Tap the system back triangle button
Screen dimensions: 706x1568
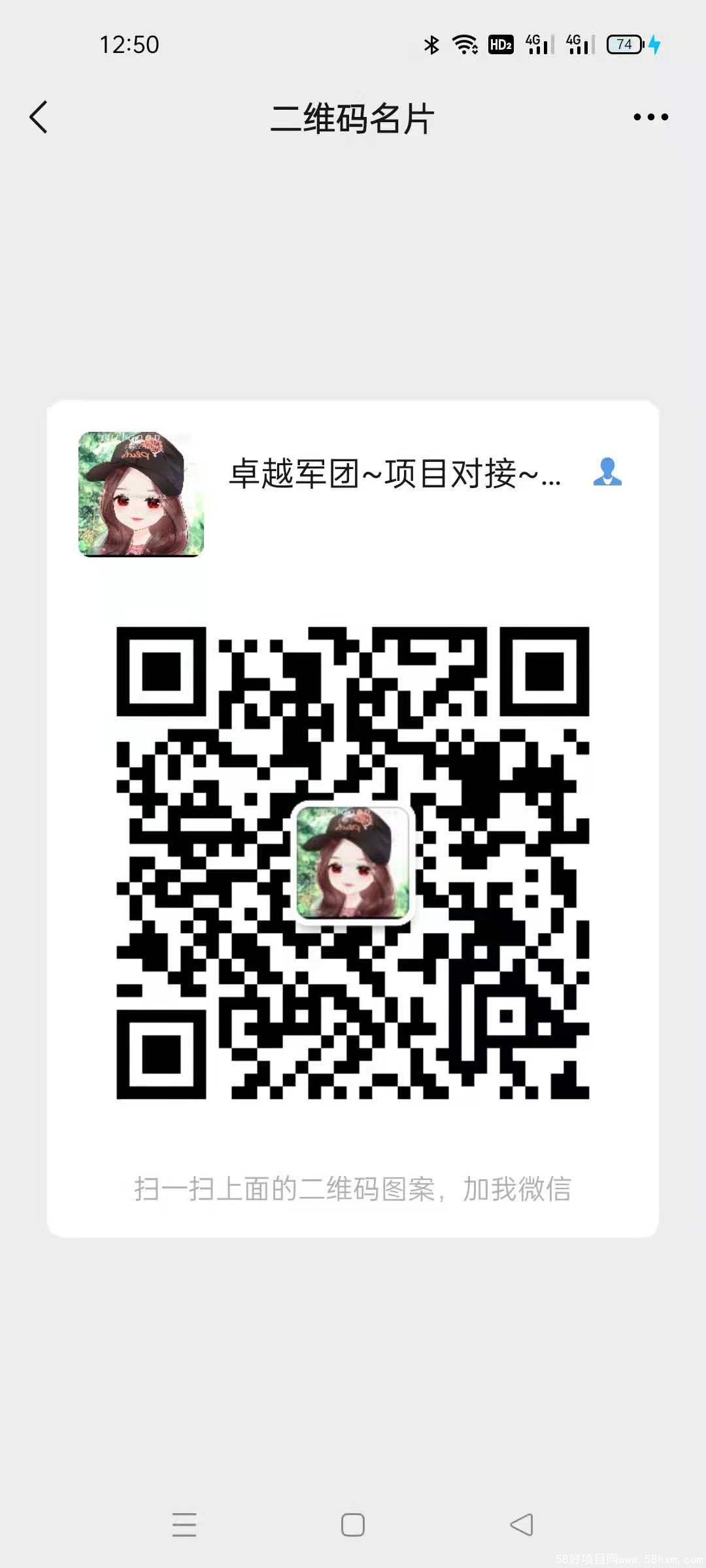pos(522,1525)
